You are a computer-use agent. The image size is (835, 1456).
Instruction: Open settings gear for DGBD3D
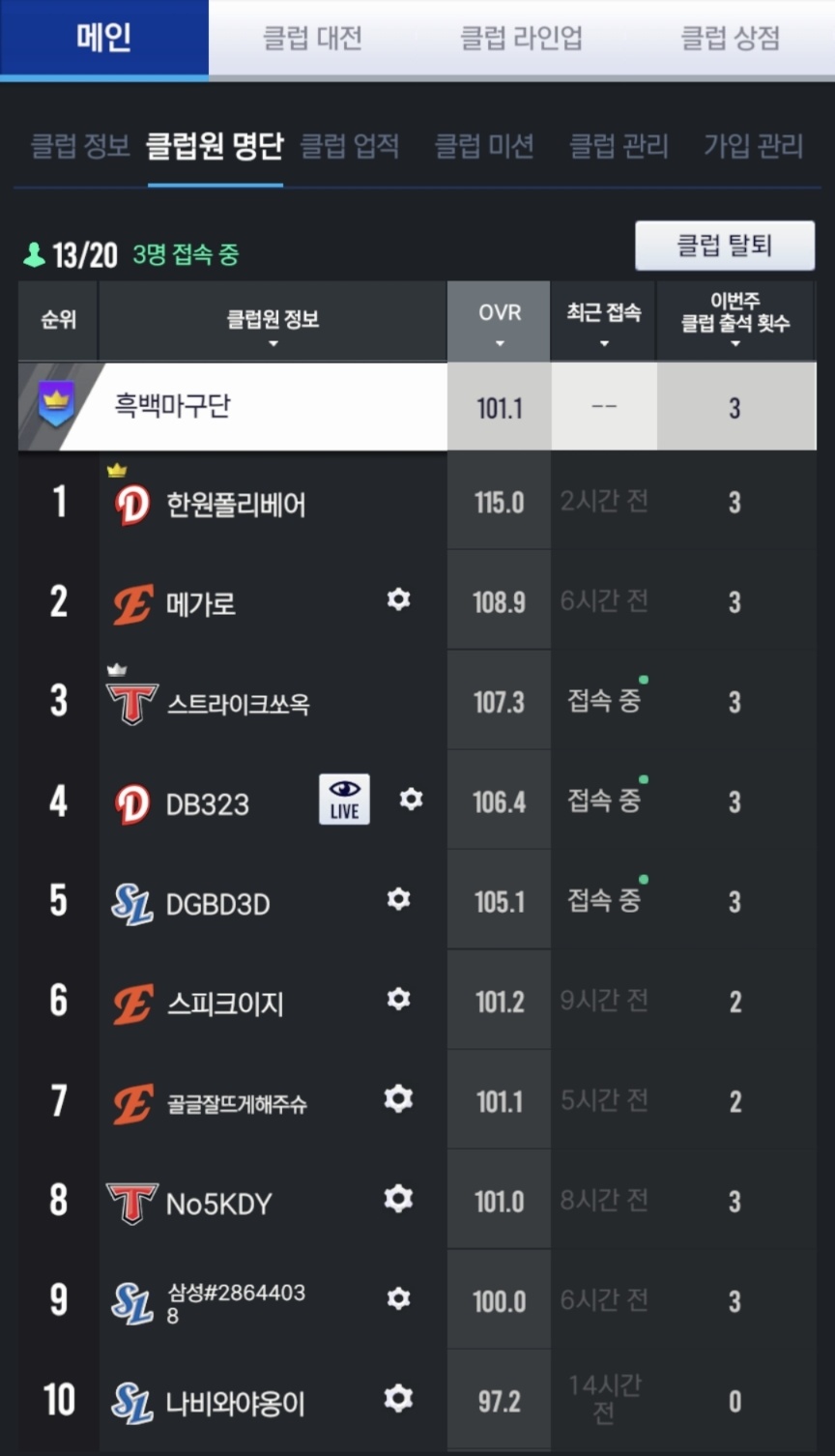click(398, 900)
